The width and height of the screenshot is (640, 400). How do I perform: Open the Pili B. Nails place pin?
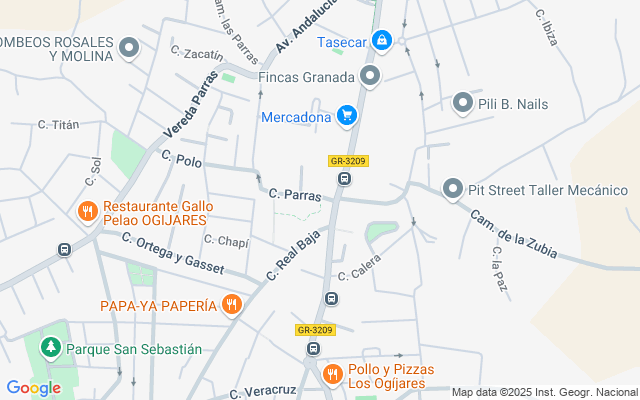pos(462,103)
